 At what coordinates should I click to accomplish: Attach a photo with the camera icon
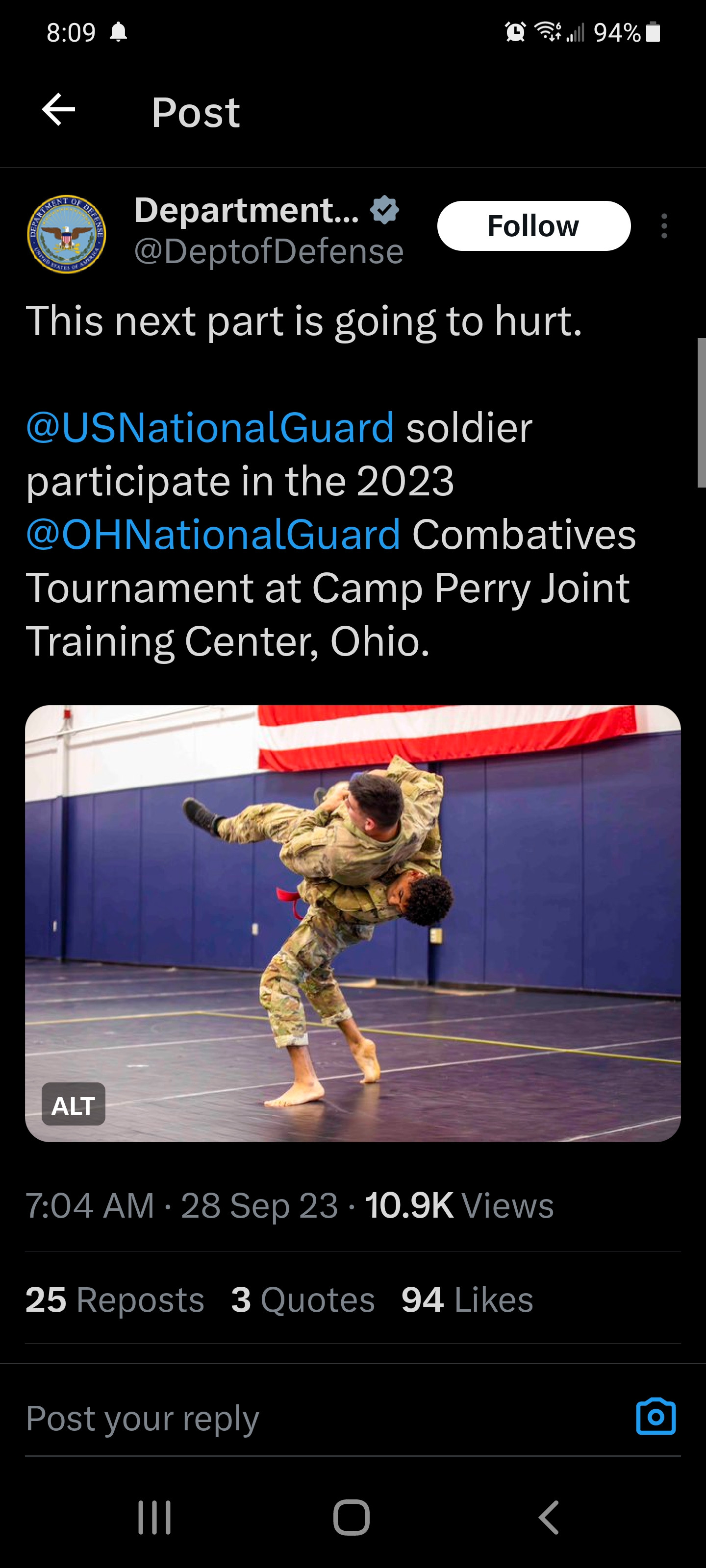[656, 1417]
